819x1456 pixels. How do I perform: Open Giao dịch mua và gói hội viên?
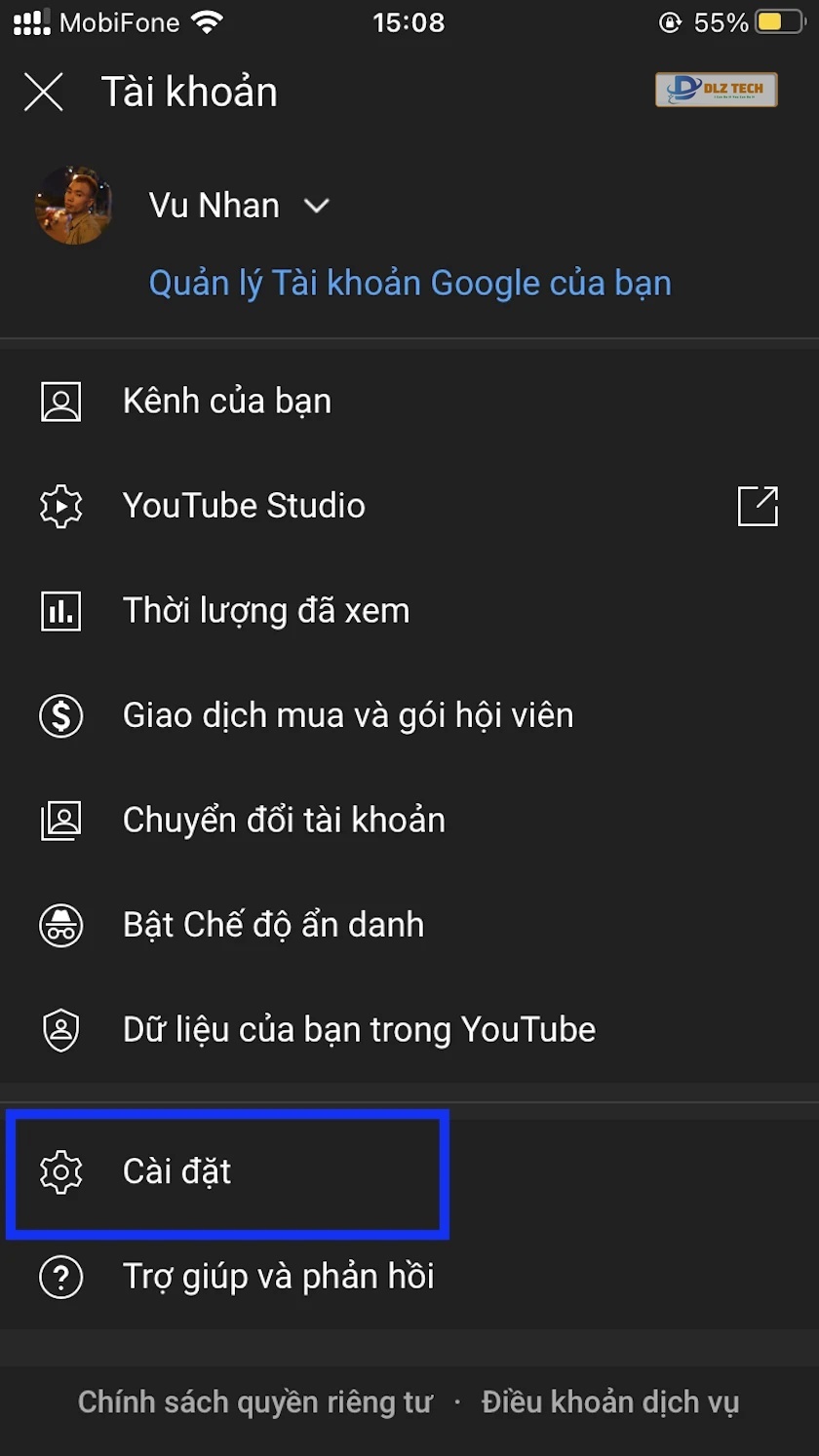(x=347, y=715)
